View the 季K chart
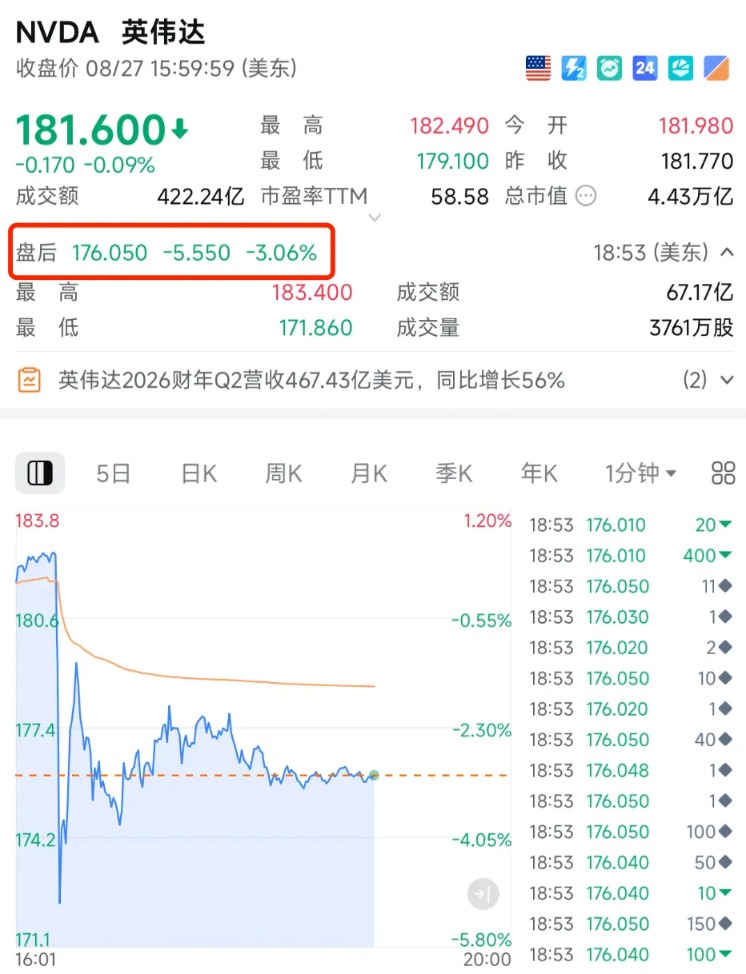The image size is (746, 974). (x=453, y=473)
